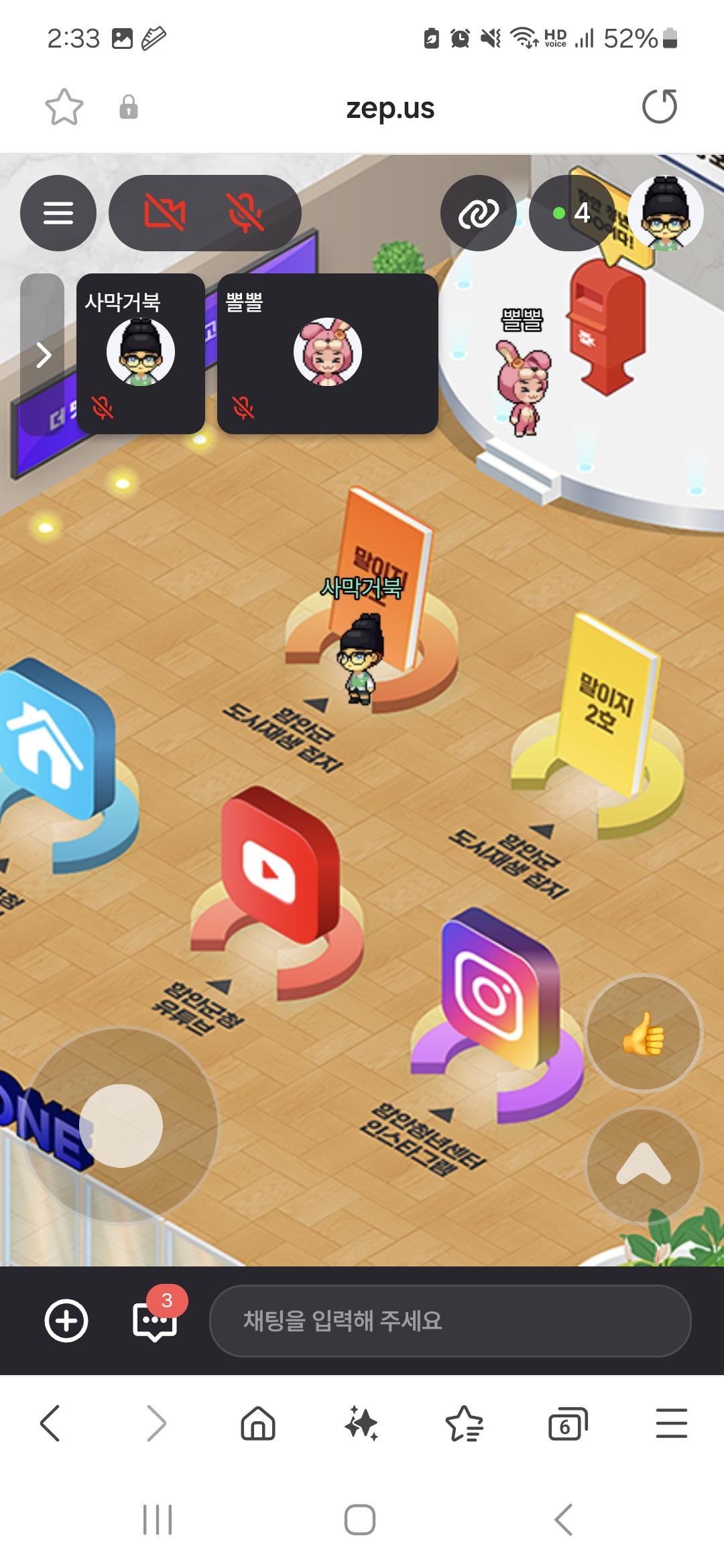Open chat messages with 3 unread
The height and width of the screenshot is (1568, 724).
coord(155,1321)
